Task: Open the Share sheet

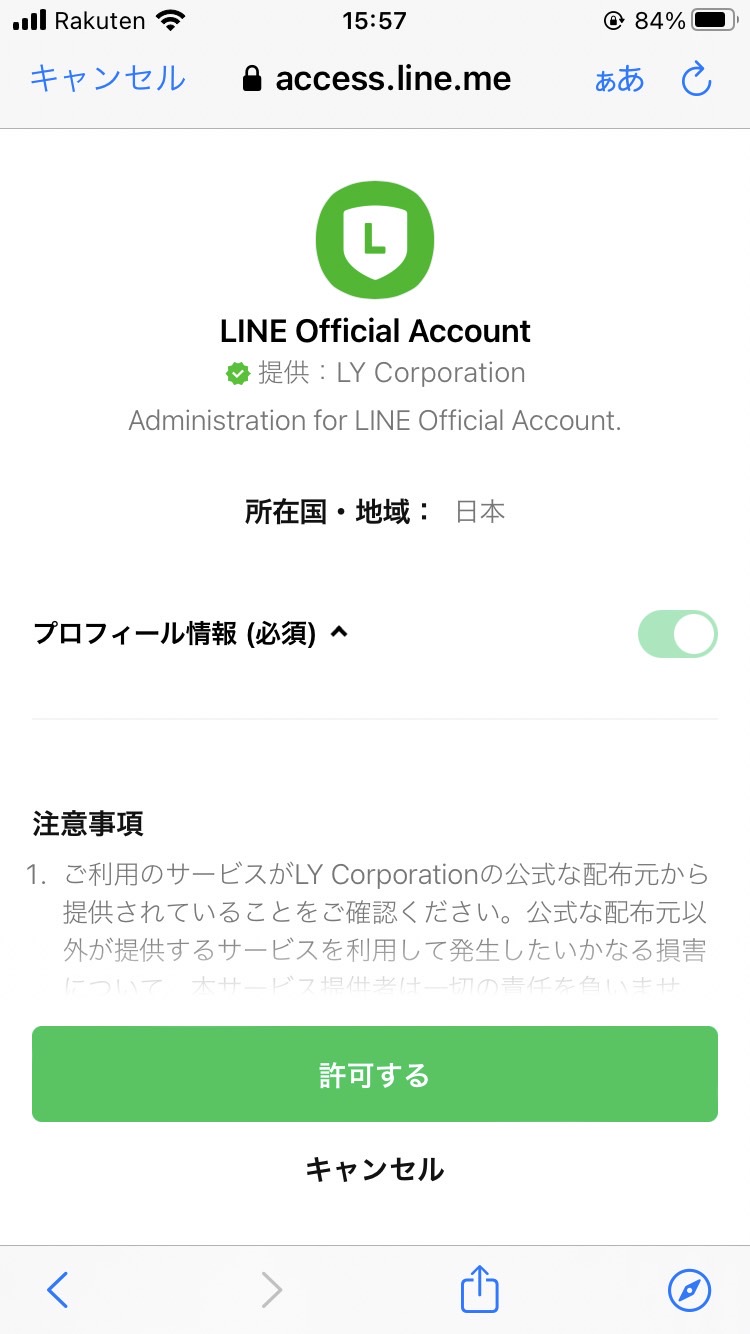Action: [478, 1289]
